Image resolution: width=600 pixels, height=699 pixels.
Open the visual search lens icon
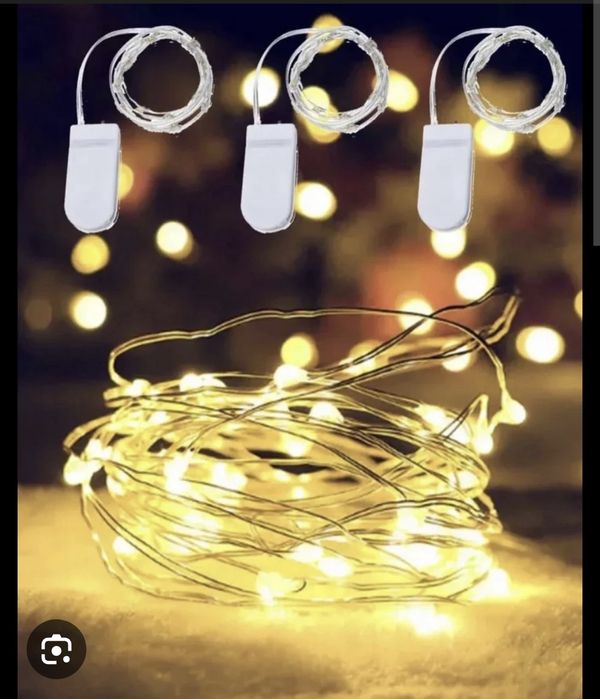(56, 649)
